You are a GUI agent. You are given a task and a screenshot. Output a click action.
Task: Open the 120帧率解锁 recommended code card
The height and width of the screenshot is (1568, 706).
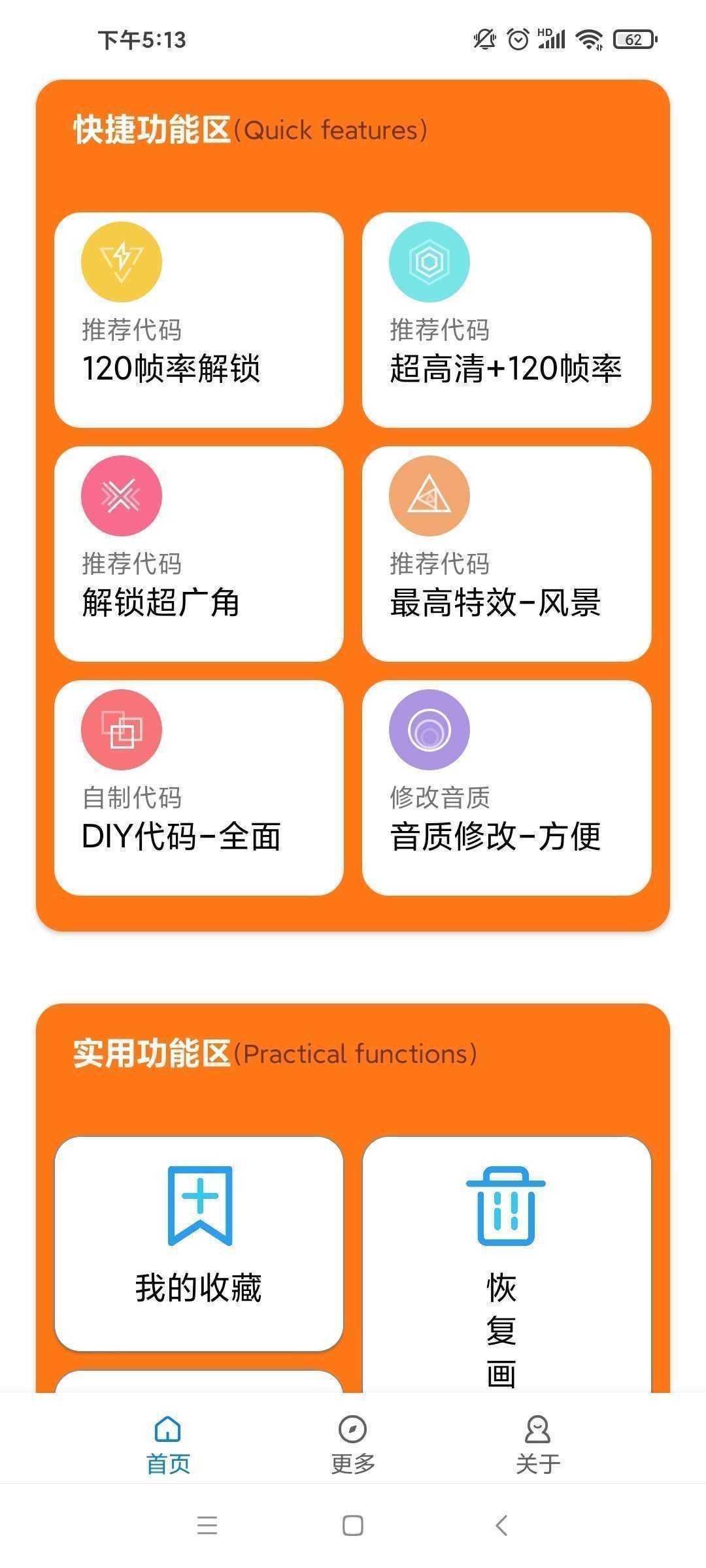pyautogui.click(x=200, y=320)
